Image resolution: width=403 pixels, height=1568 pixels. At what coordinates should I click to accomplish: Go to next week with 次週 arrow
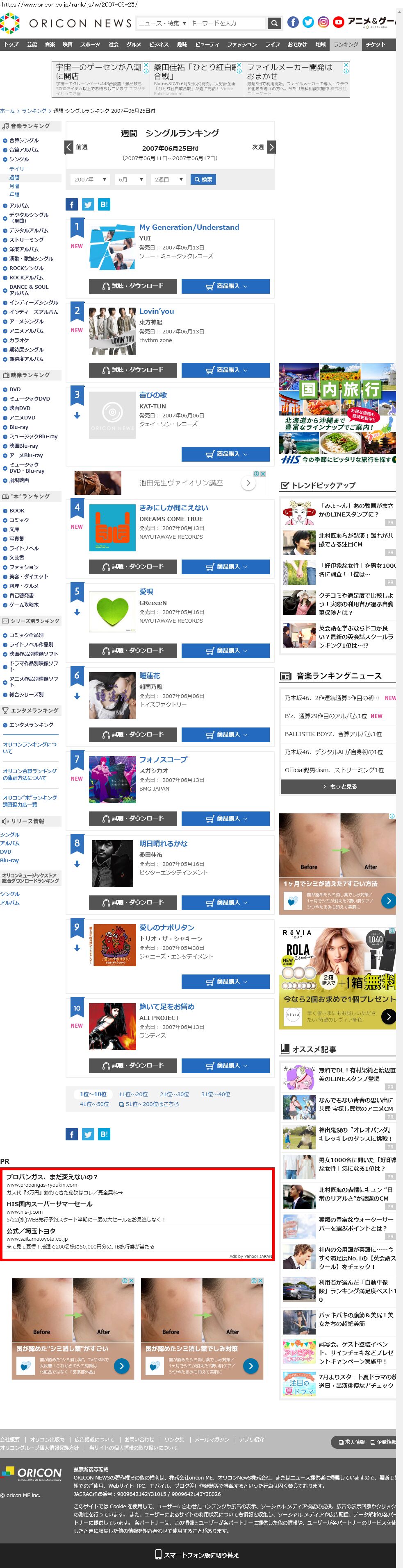(271, 147)
